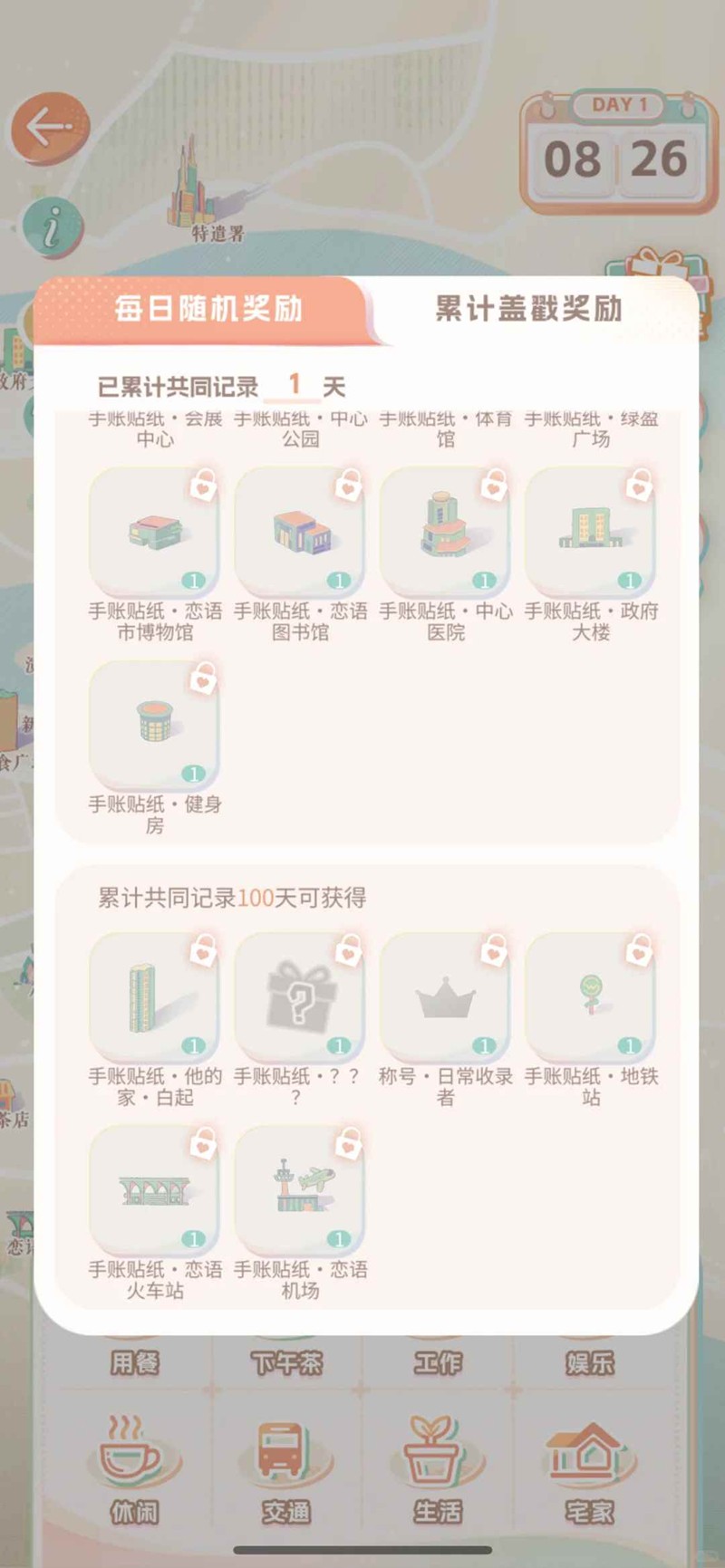
Task: Tap the mystery gift ??? reward
Action: pos(300,997)
